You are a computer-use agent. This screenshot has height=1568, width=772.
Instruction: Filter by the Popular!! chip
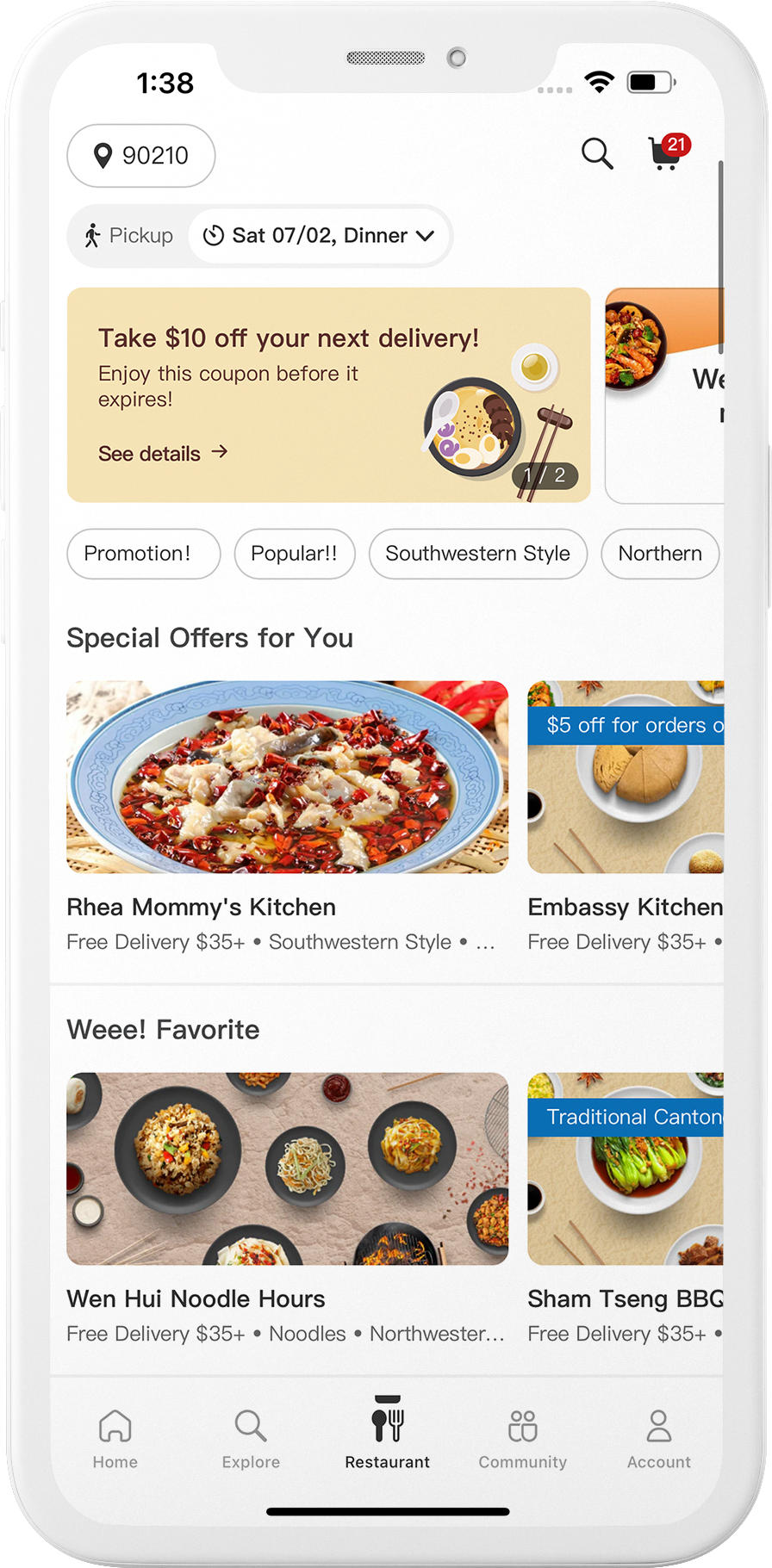click(x=294, y=554)
